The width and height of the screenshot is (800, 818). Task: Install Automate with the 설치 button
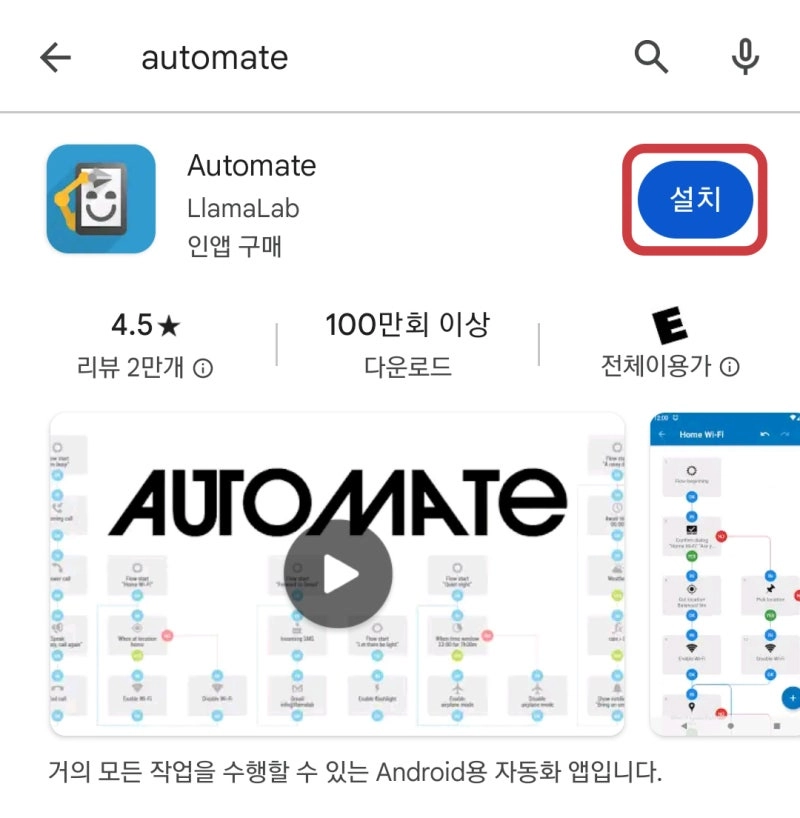[x=695, y=199]
